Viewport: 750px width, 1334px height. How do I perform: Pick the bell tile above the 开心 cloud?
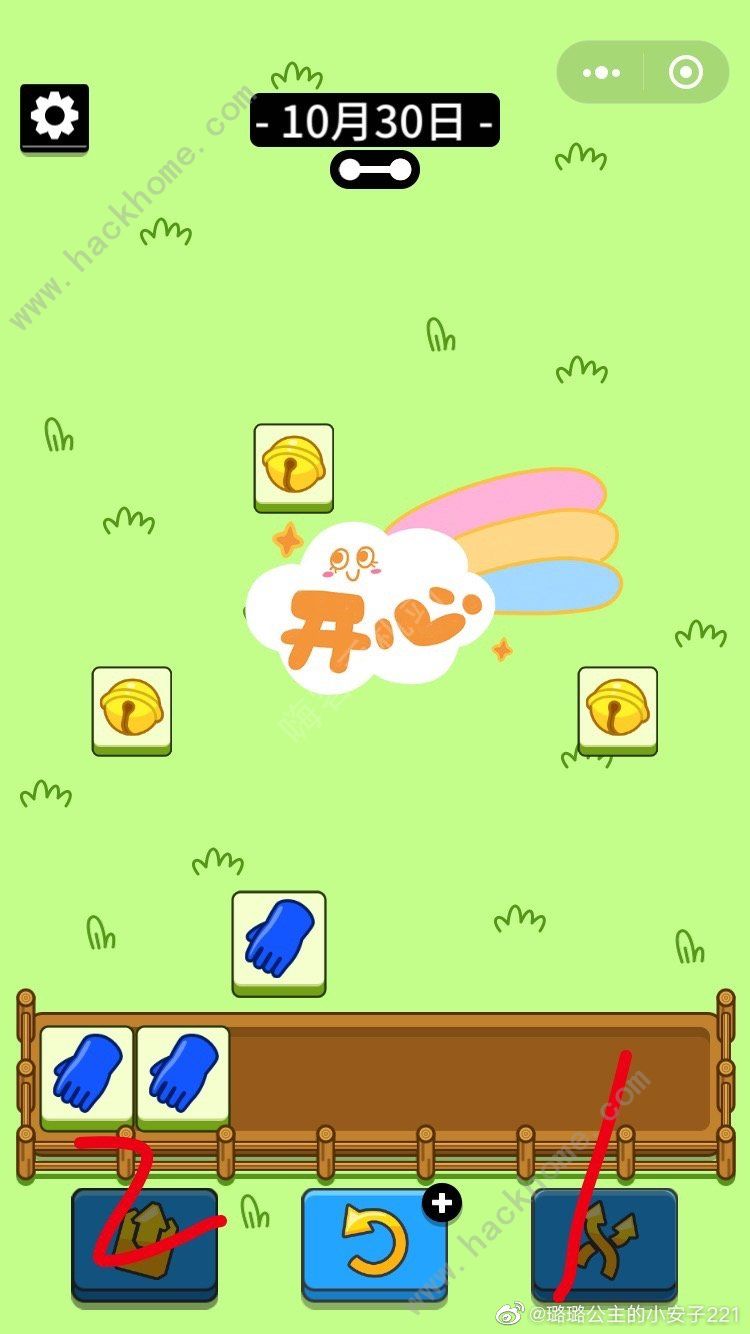point(293,465)
